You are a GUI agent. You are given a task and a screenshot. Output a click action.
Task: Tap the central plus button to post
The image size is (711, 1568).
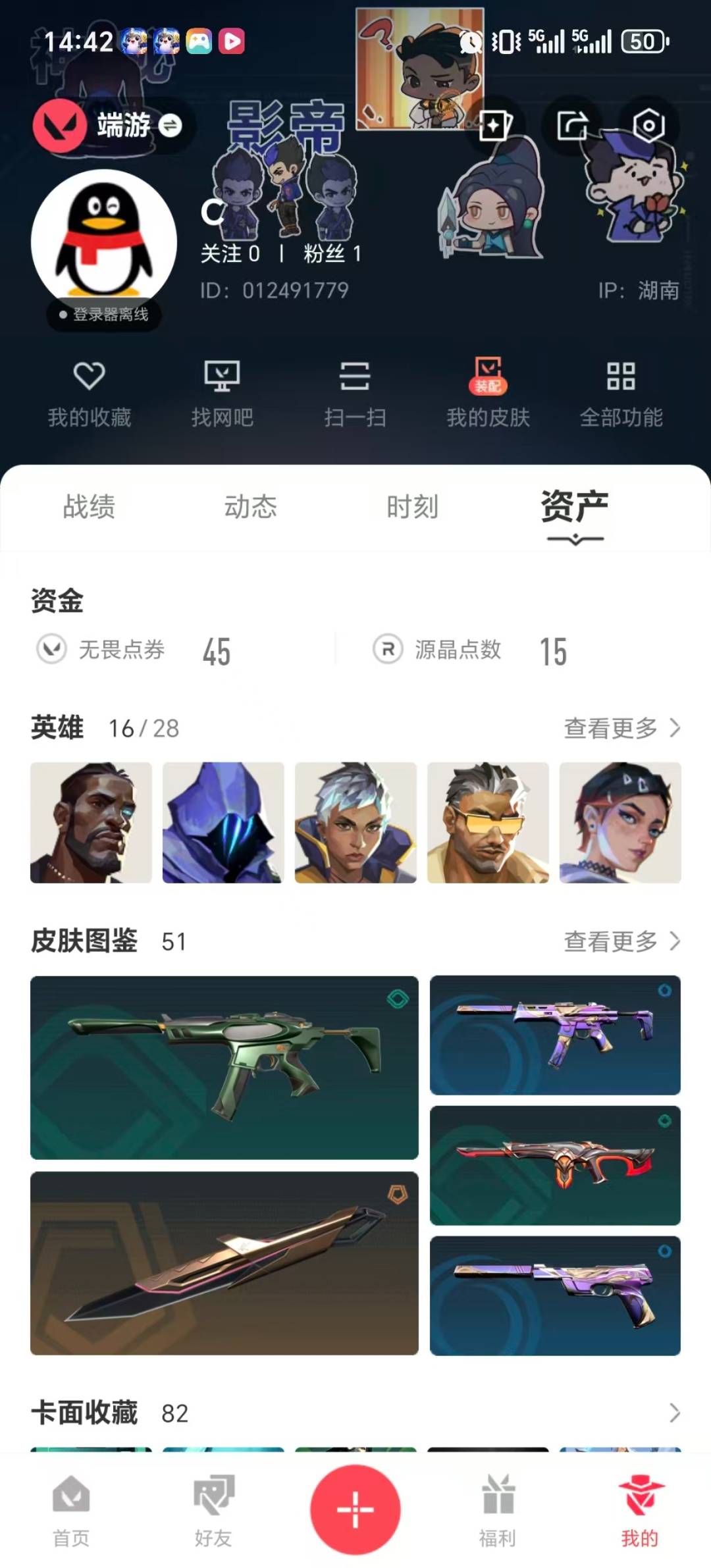pyautogui.click(x=355, y=1511)
